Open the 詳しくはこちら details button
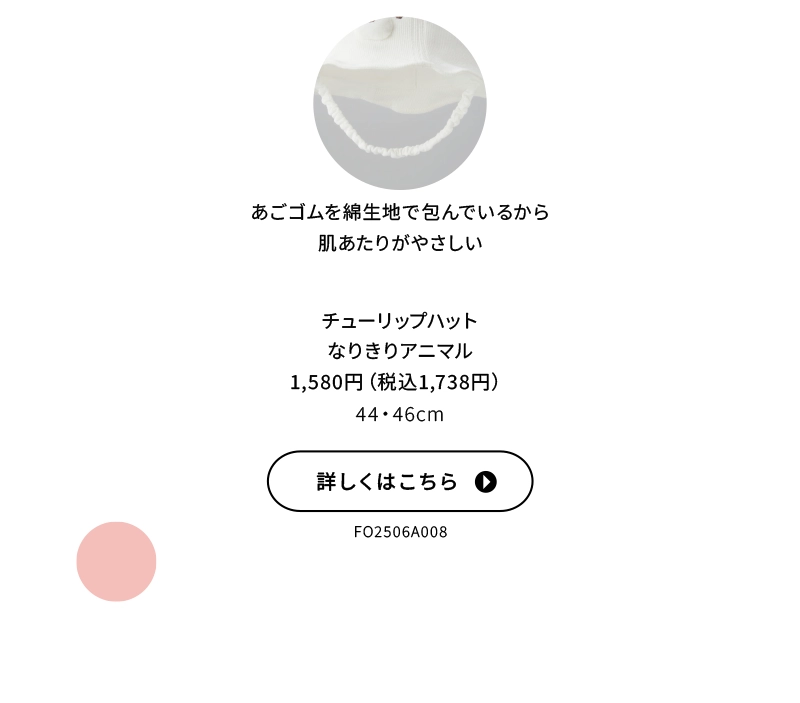Image resolution: width=800 pixels, height=703 pixels. point(400,481)
